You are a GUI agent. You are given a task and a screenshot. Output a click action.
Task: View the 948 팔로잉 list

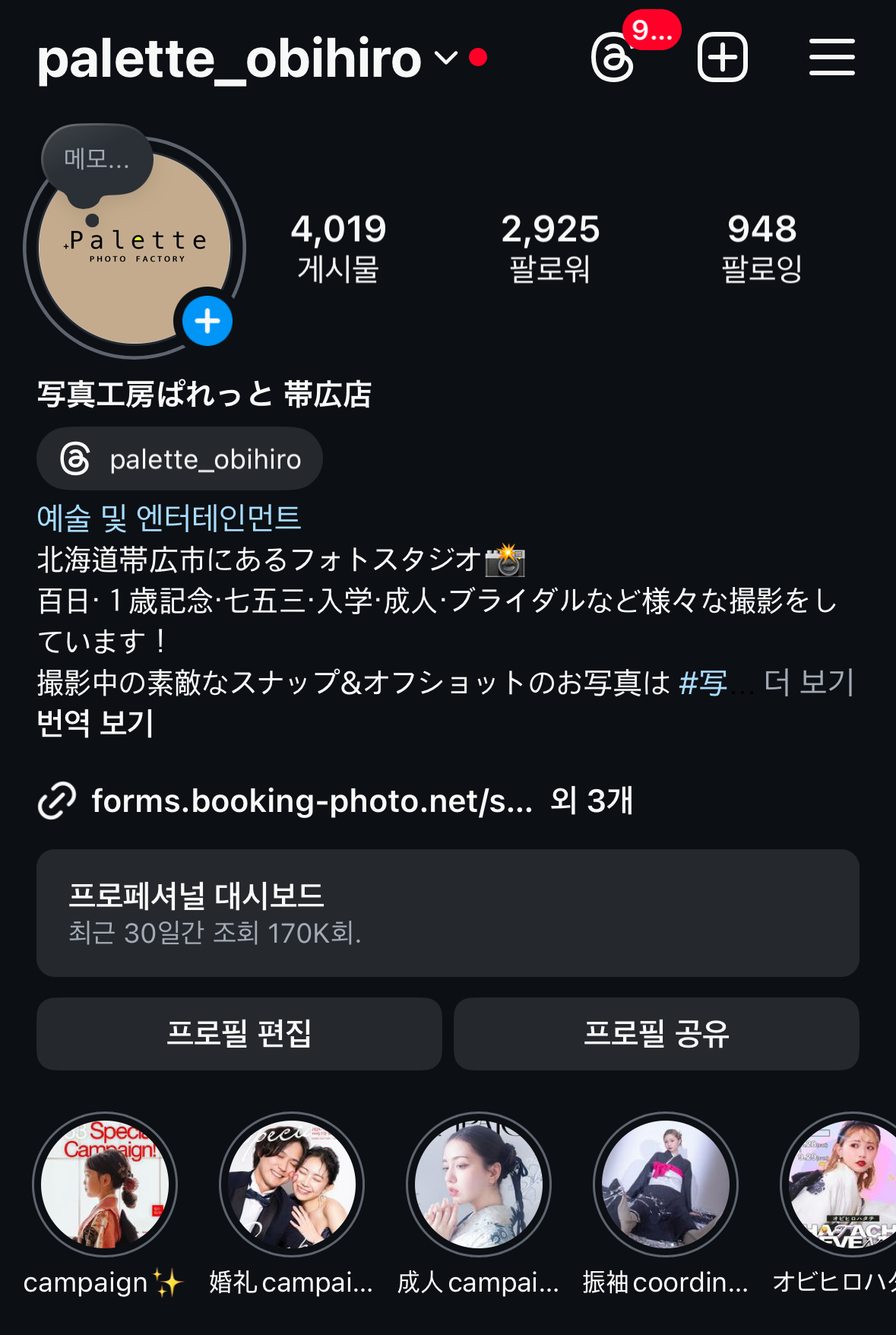(761, 248)
